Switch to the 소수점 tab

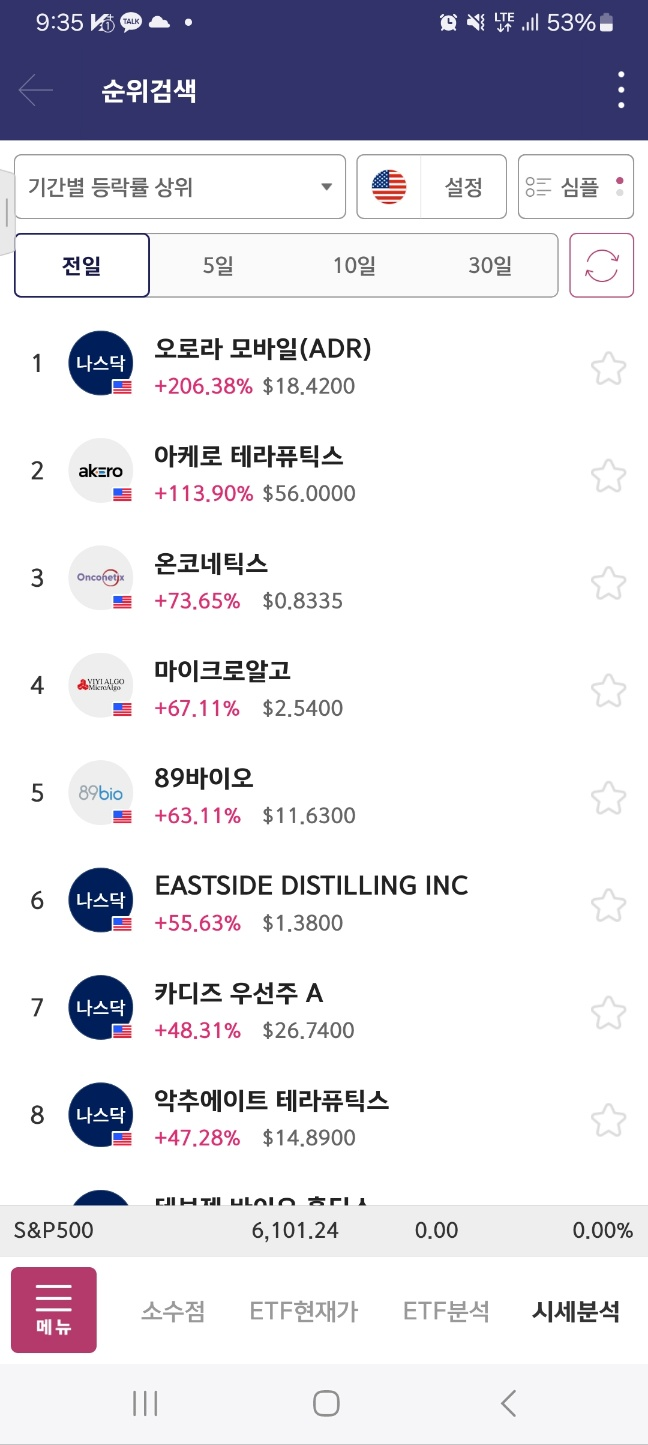pyautogui.click(x=173, y=1311)
